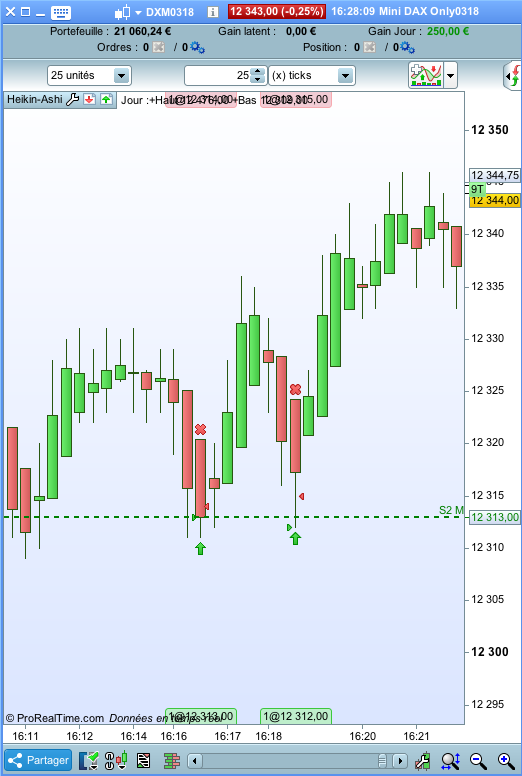Minimize the chart window
Image resolution: width=522 pixels, height=776 pixels.
(x=42, y=12)
